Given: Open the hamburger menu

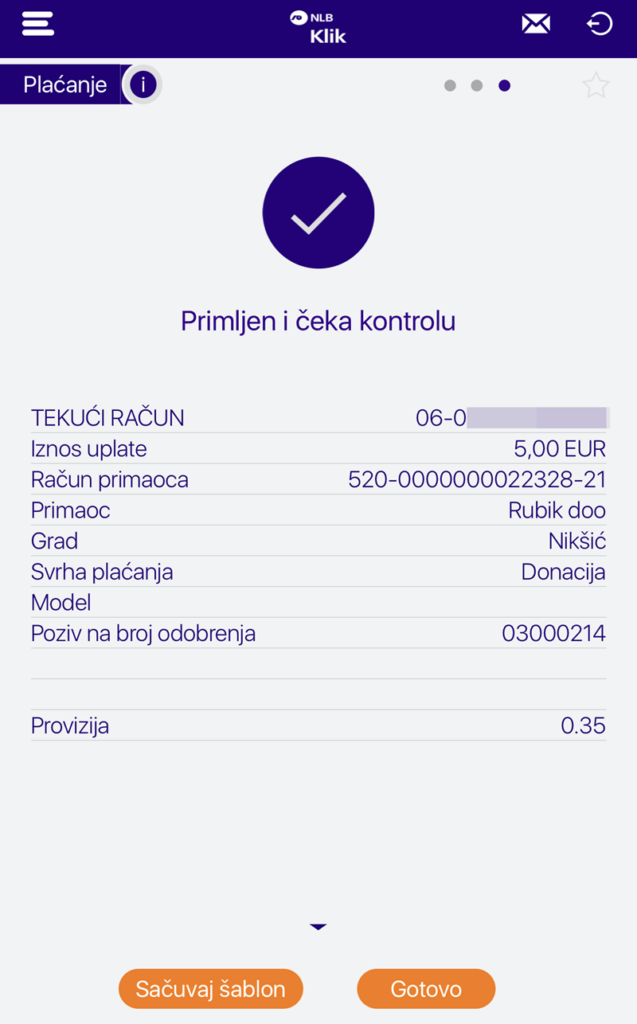Looking at the screenshot, I should click(37, 25).
